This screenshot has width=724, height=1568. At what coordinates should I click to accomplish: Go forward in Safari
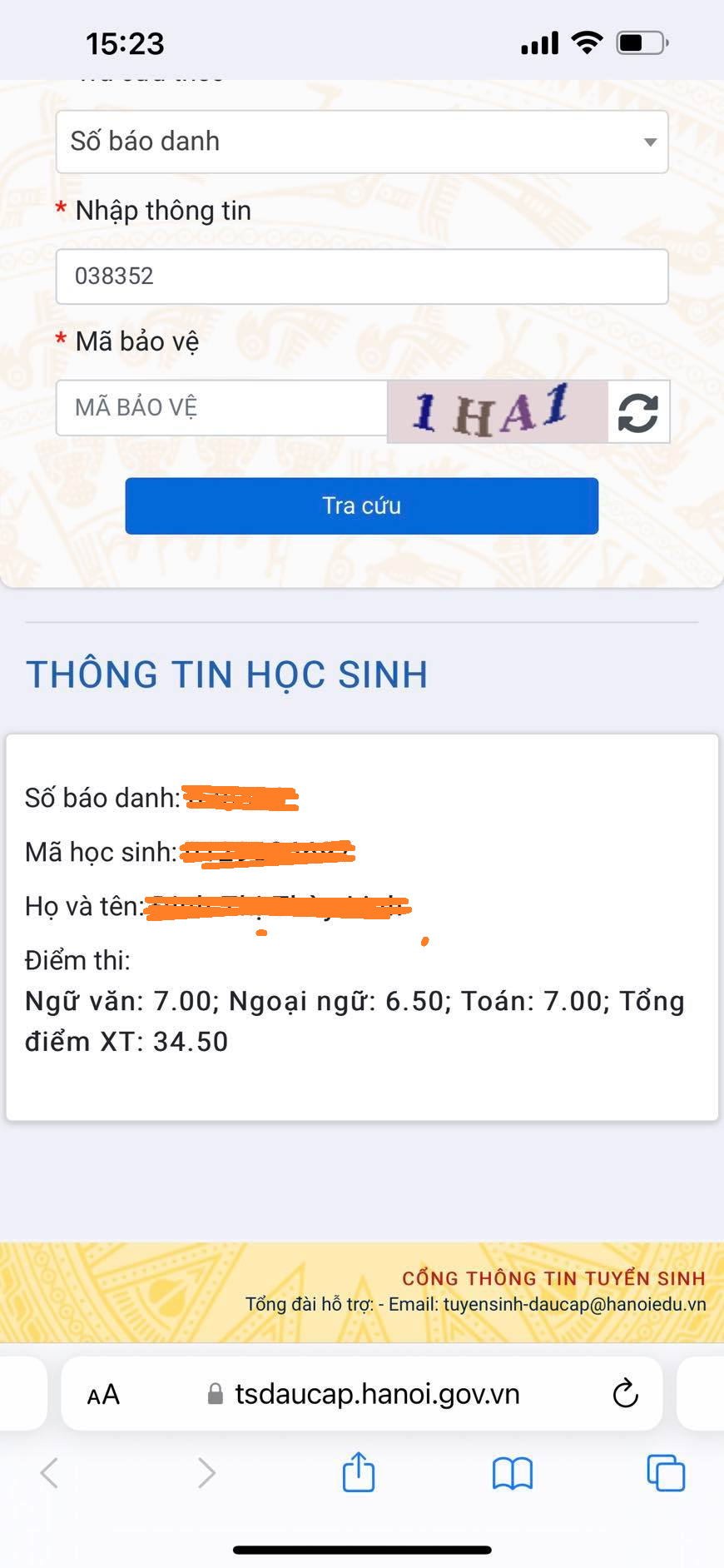coord(206,1472)
